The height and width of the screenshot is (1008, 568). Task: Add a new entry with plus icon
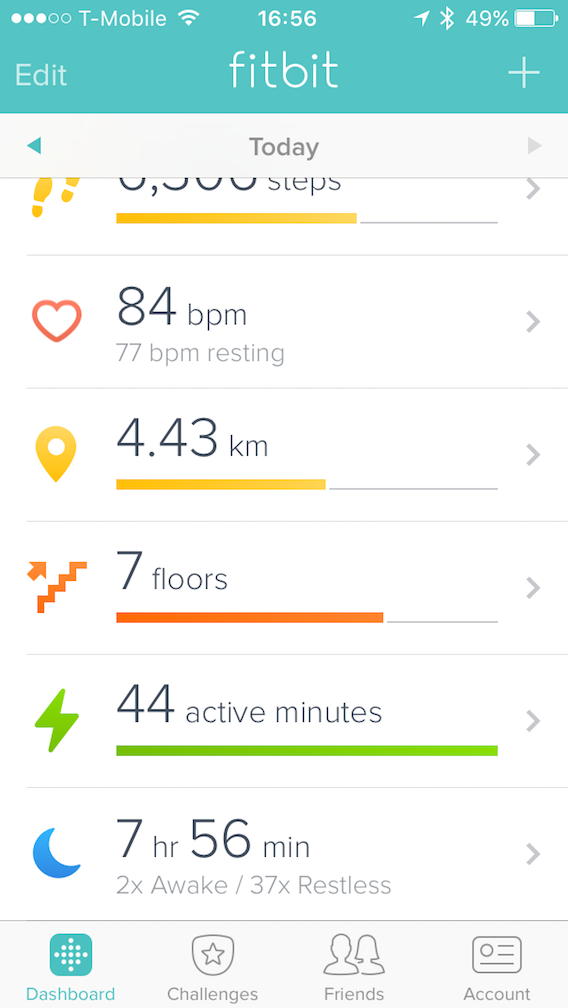tap(524, 73)
